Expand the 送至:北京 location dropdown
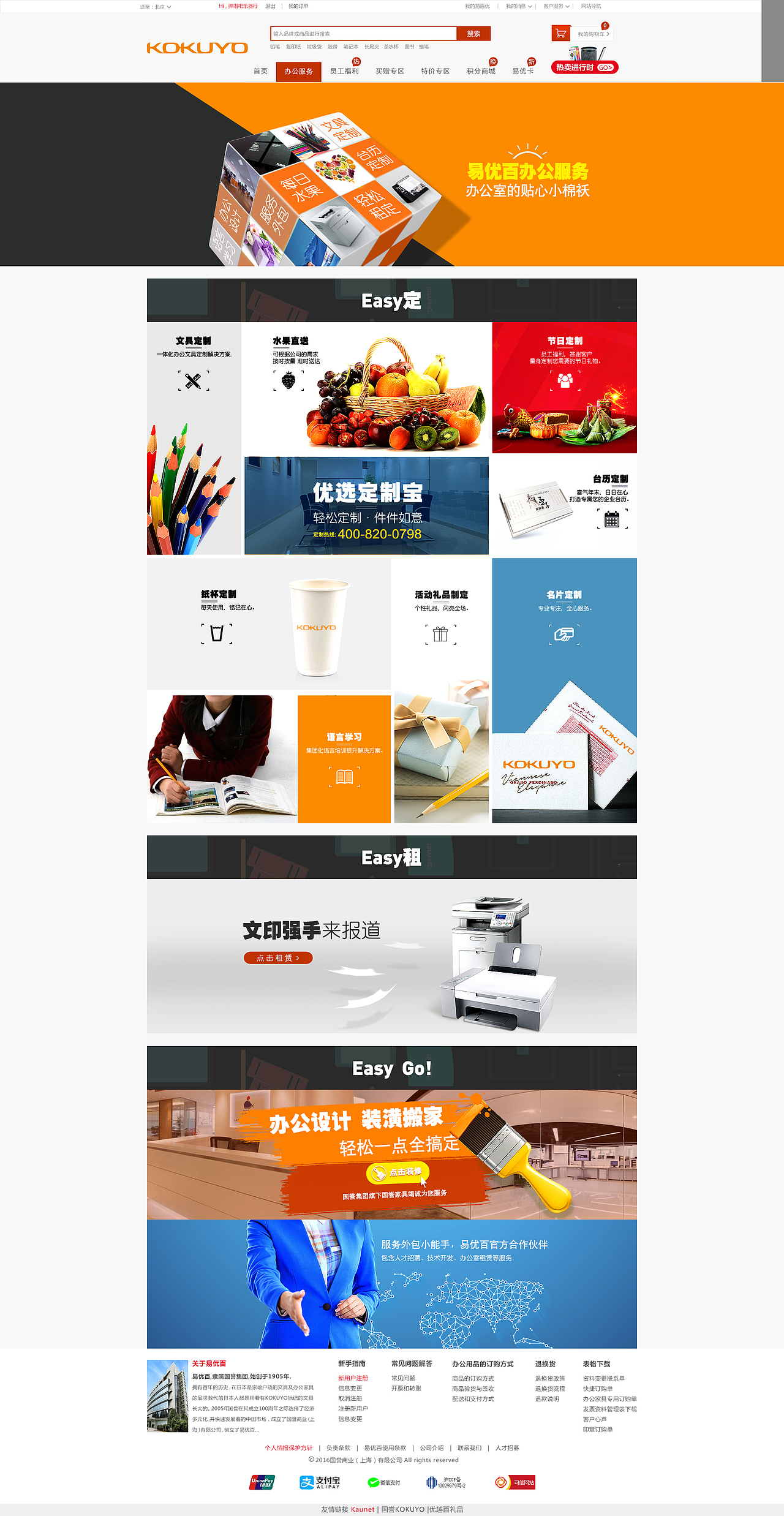This screenshot has width=784, height=1516. pyautogui.click(x=154, y=7)
